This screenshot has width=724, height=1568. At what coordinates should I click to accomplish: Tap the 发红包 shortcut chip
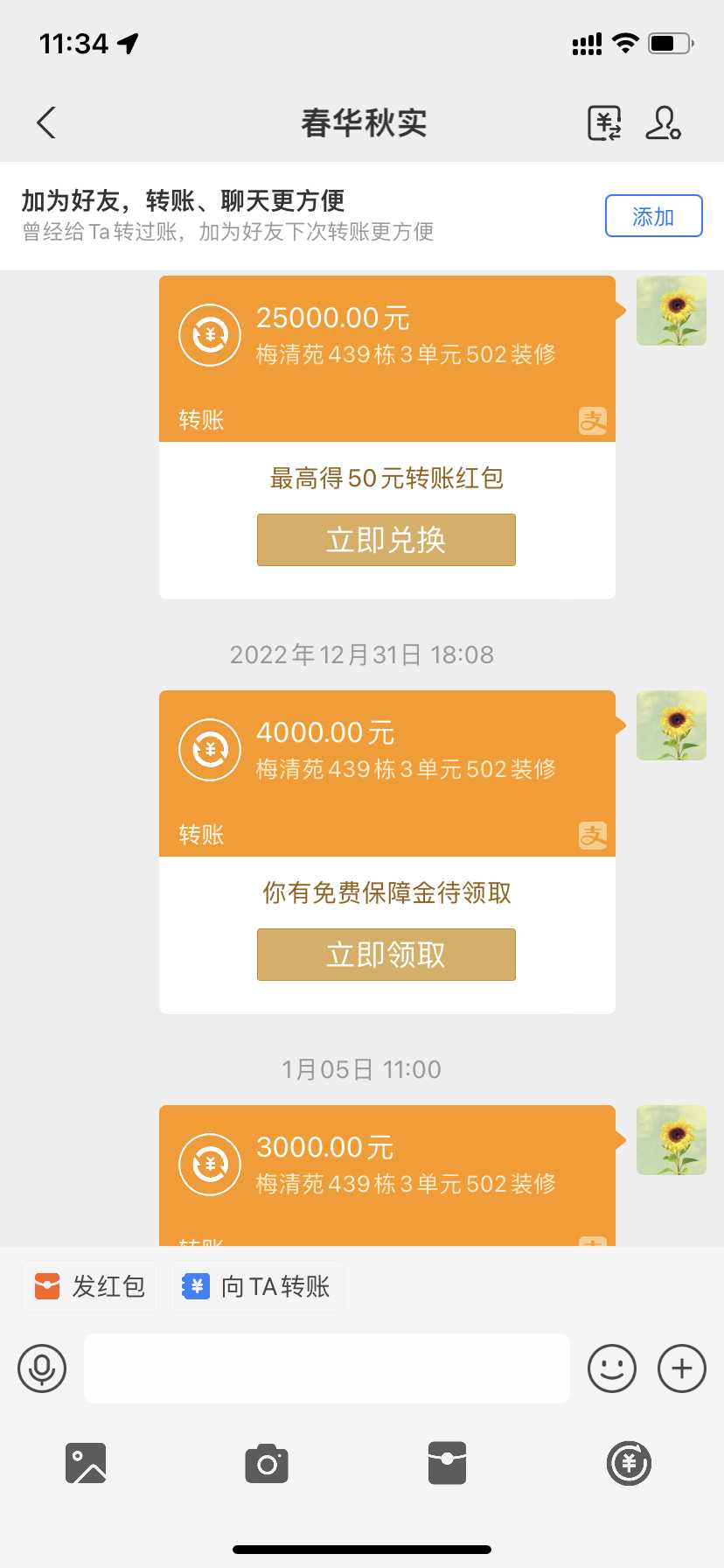tap(90, 1286)
